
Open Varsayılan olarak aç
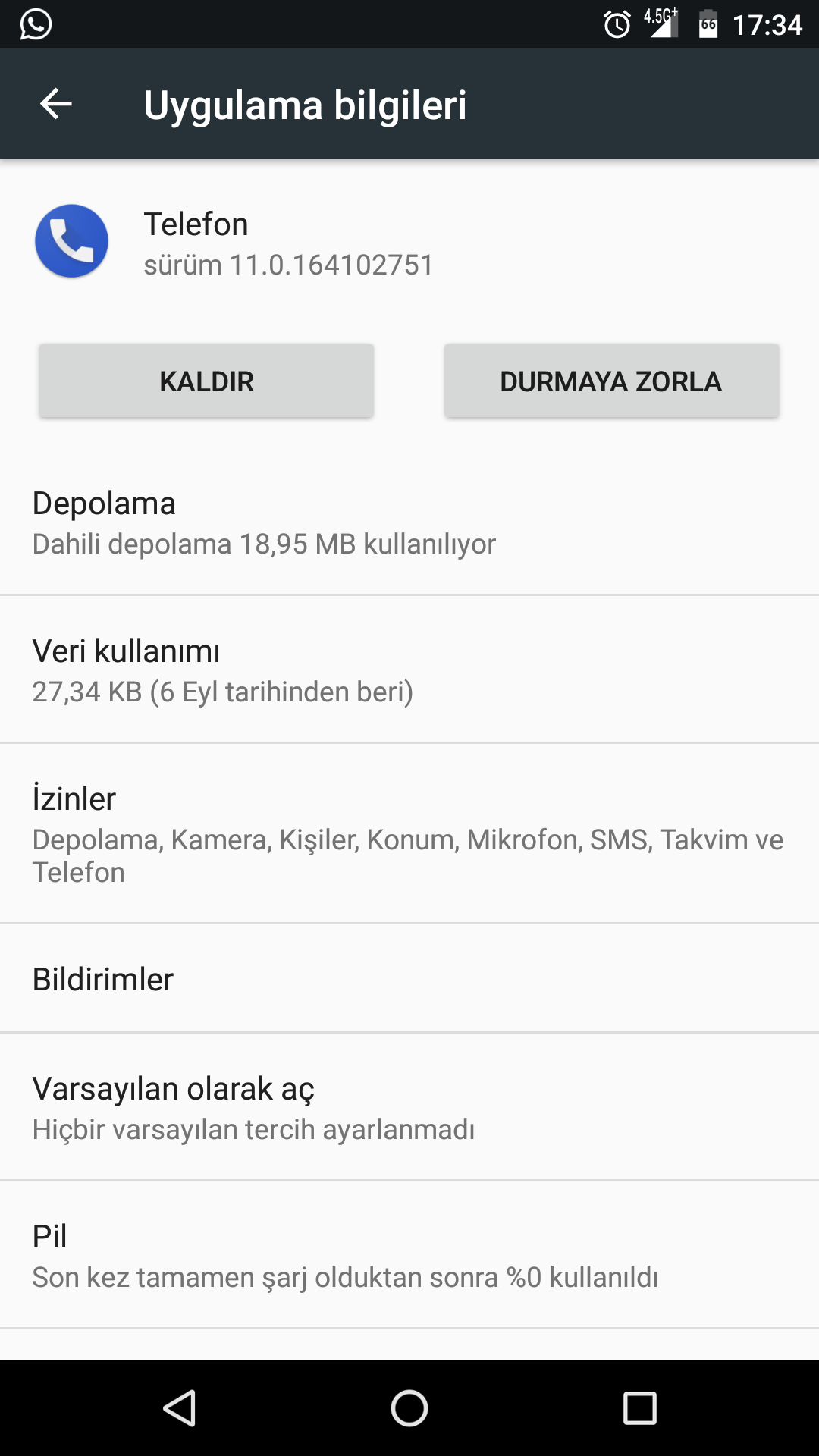pos(409,1106)
